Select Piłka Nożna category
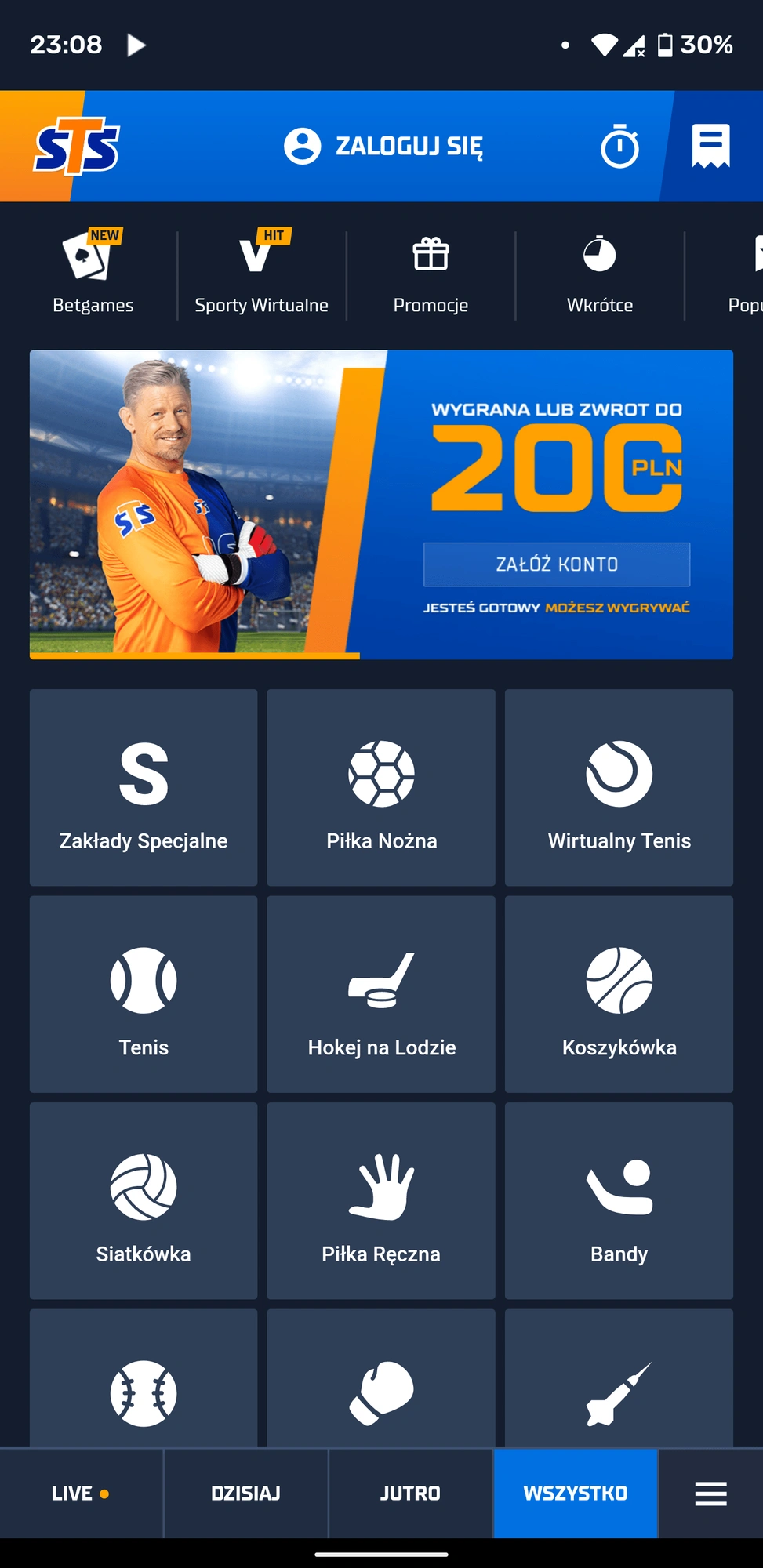The width and height of the screenshot is (763, 1568). pos(381,788)
